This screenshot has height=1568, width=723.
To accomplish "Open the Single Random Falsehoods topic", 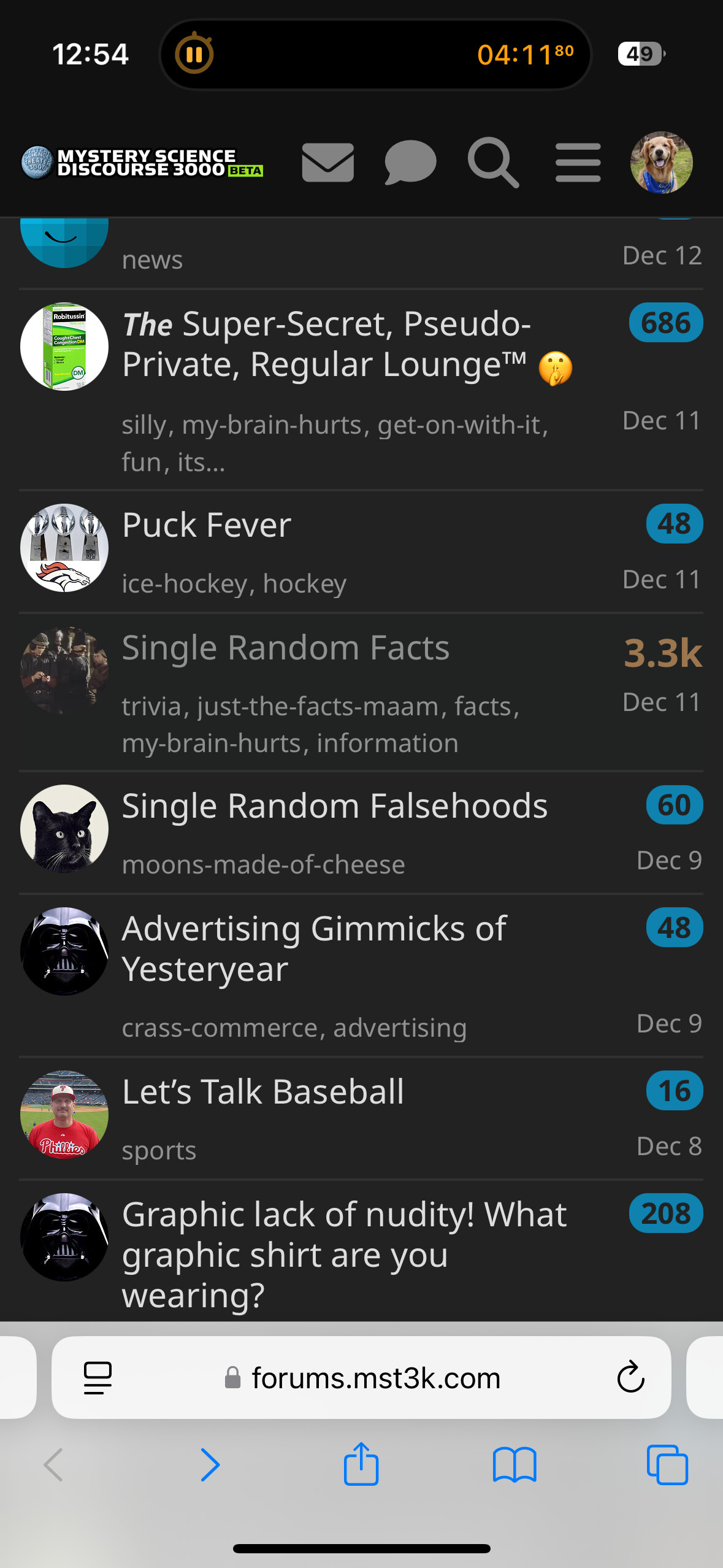I will pos(335,806).
